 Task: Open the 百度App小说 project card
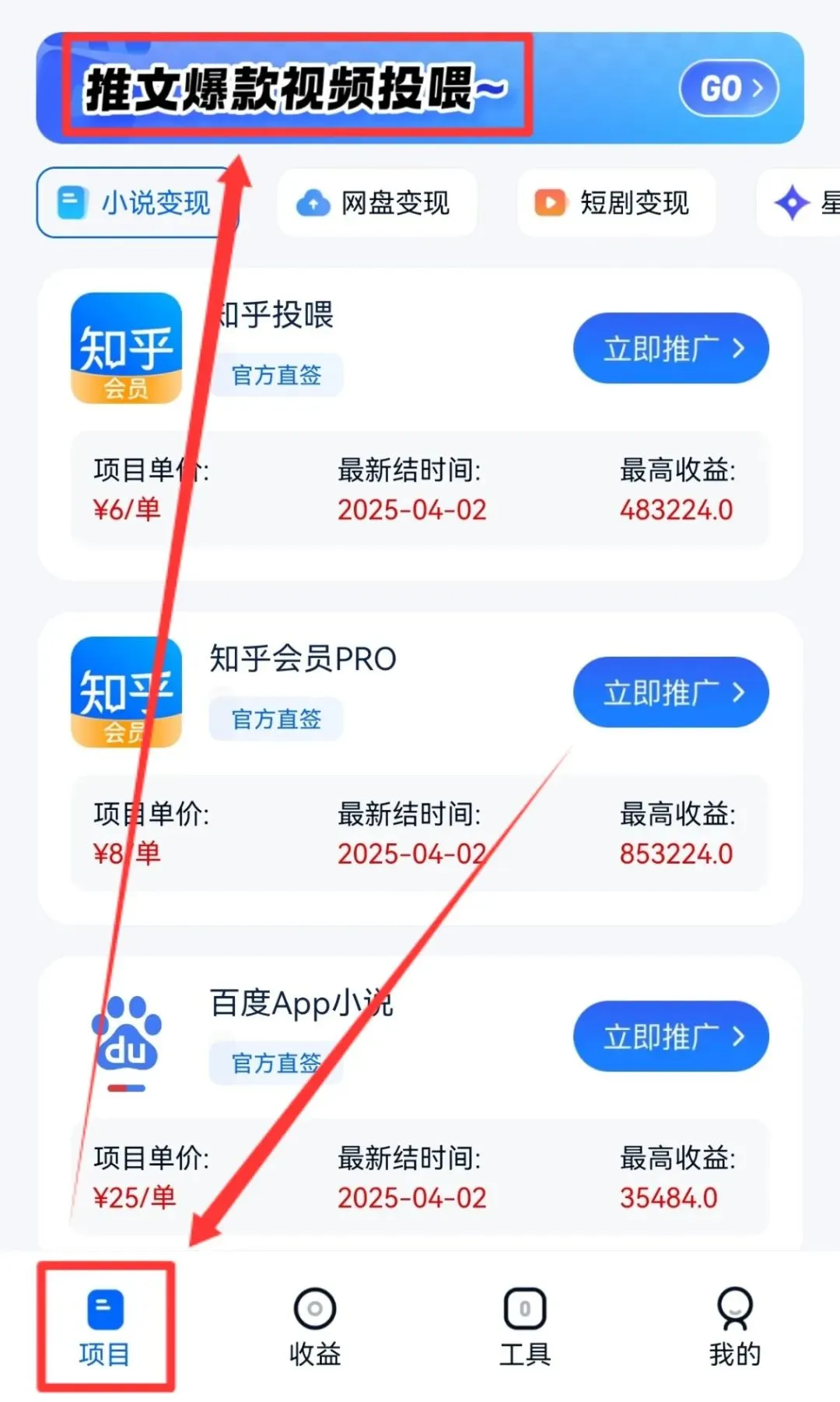pyautogui.click(x=302, y=1004)
